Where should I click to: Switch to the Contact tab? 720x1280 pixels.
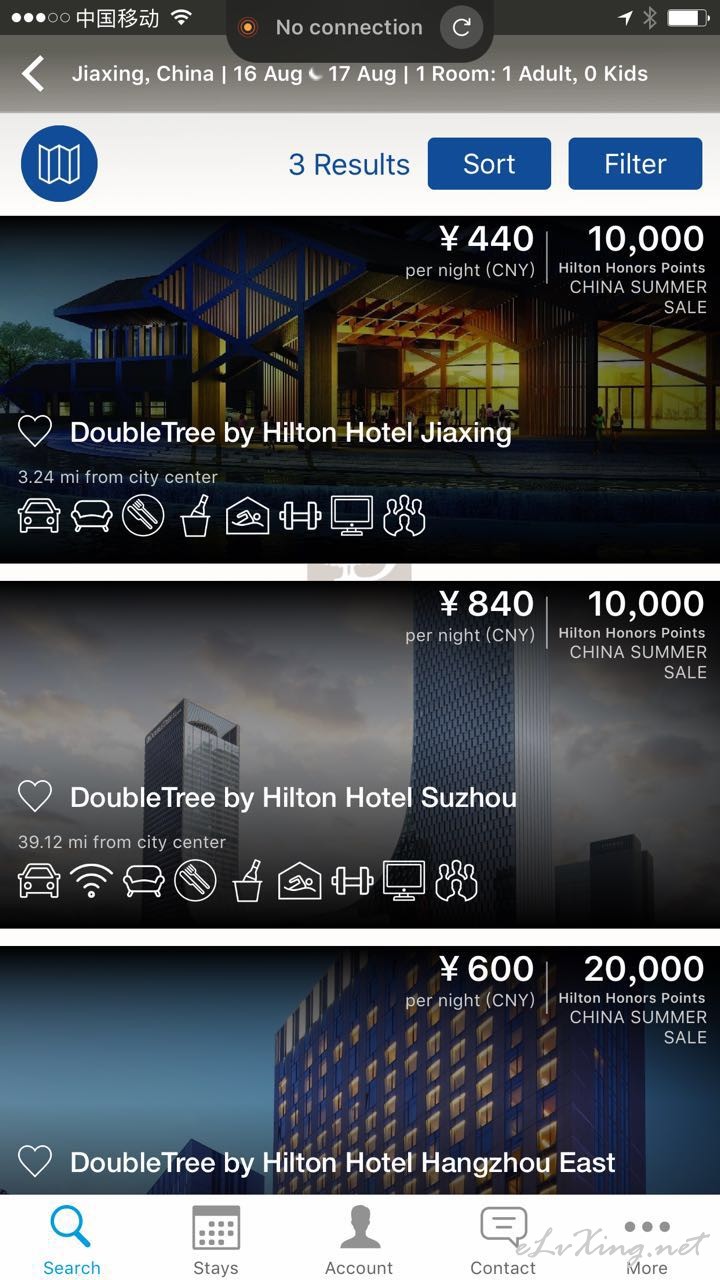(x=503, y=1240)
